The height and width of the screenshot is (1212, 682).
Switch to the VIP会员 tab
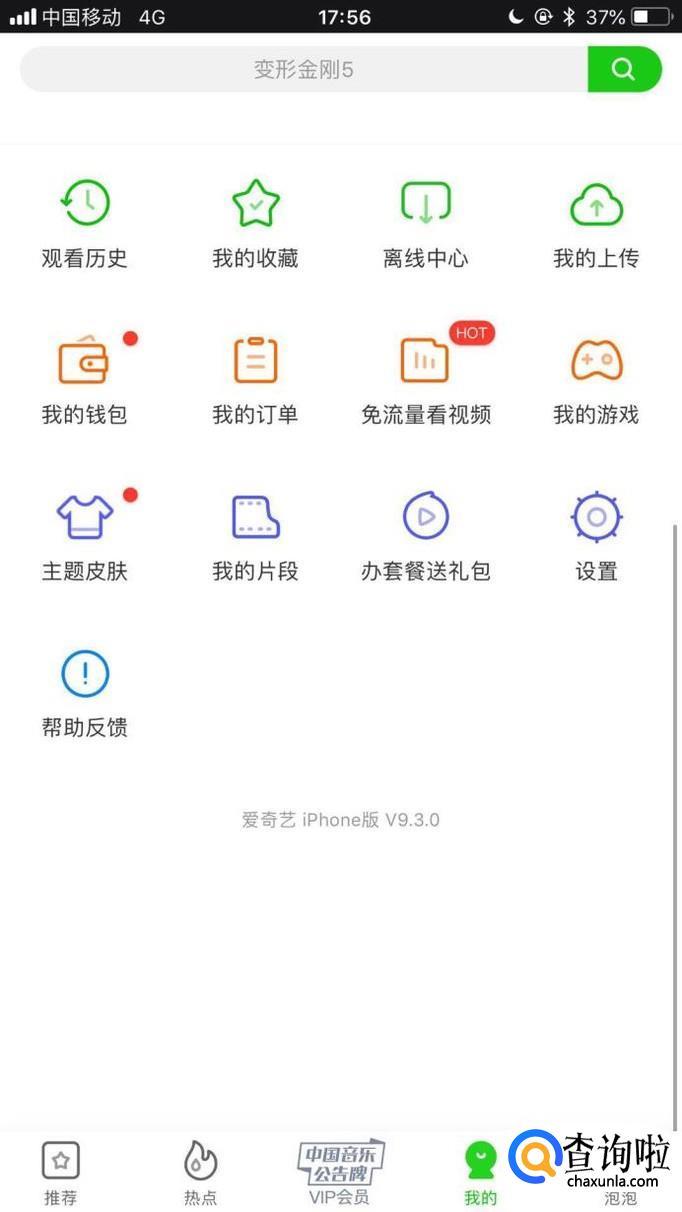(x=340, y=1172)
